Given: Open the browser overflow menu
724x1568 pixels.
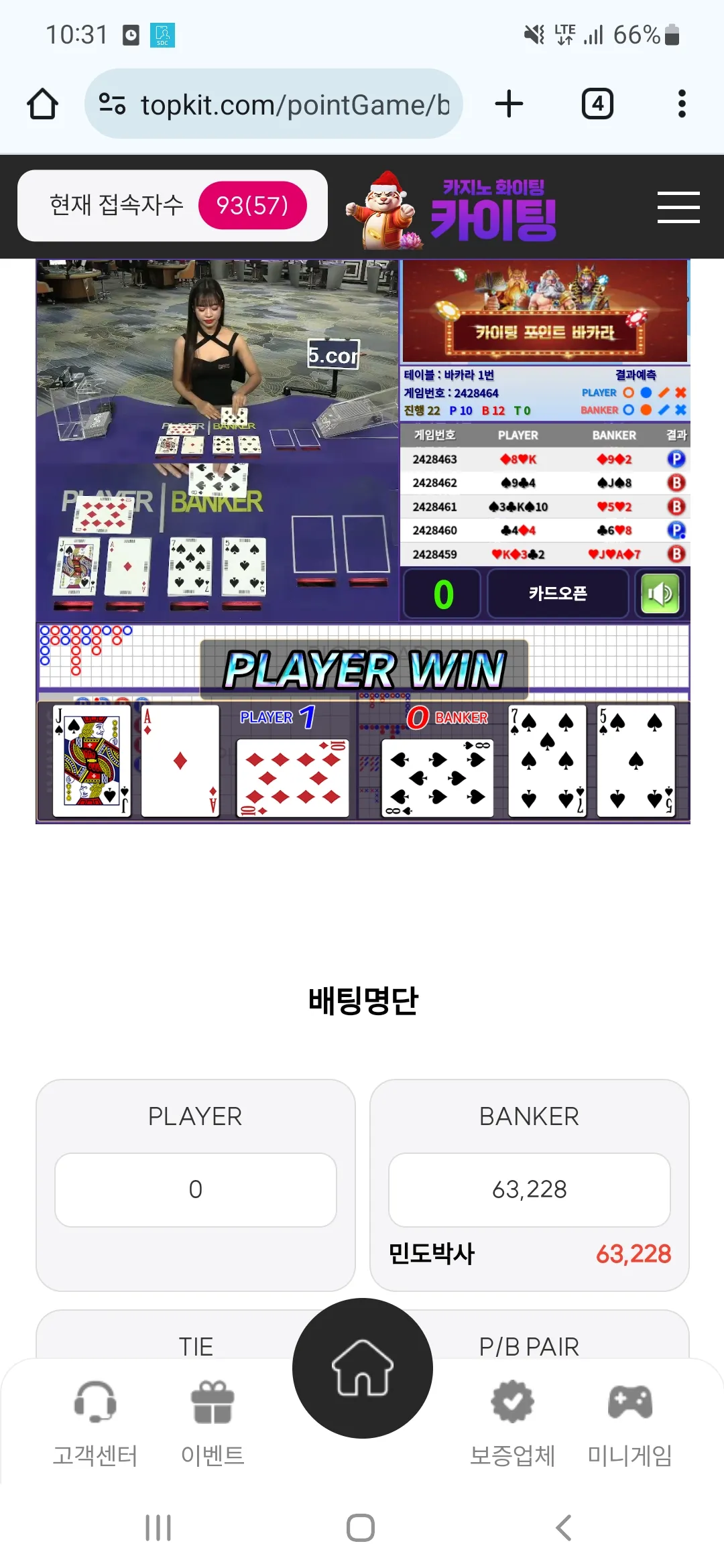Looking at the screenshot, I should point(682,104).
